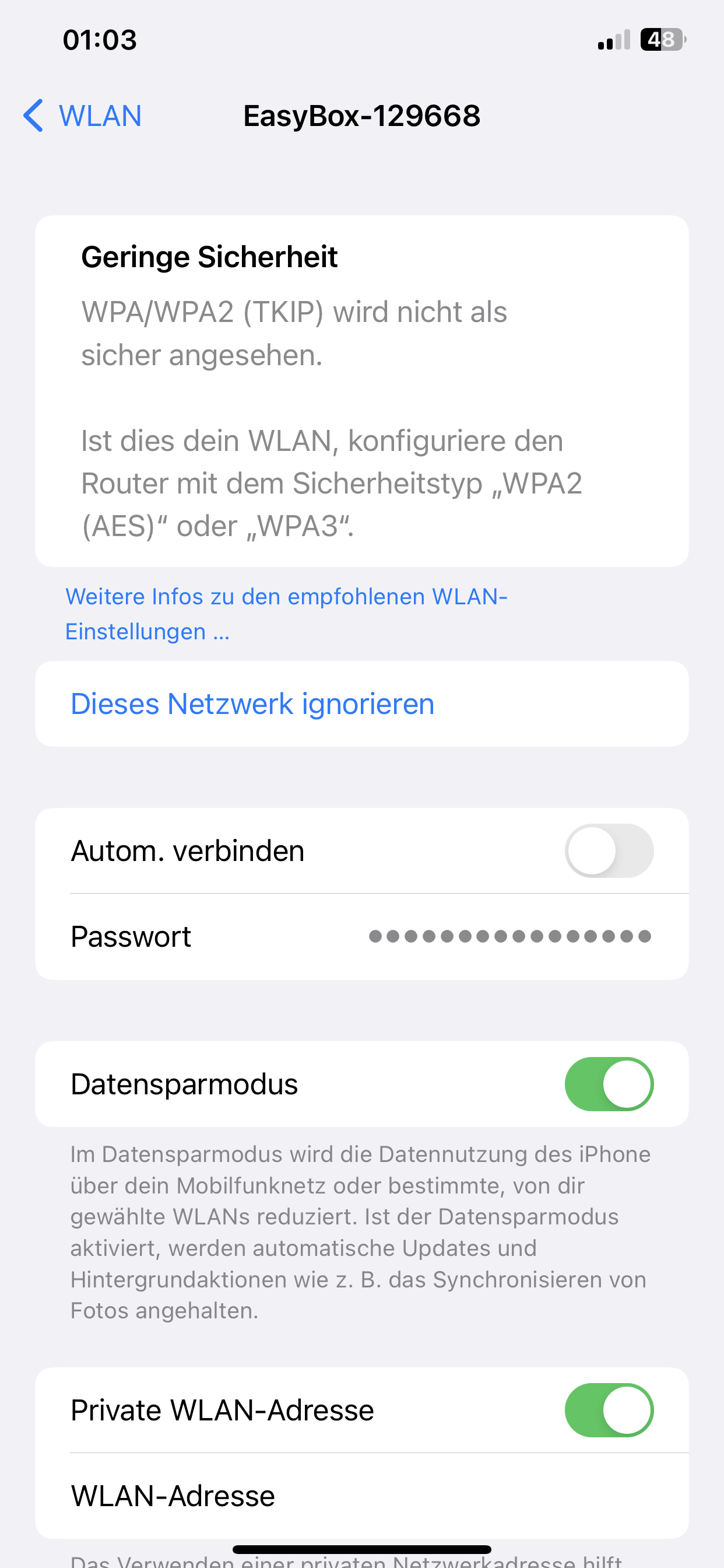Tap Dieses Netzwerk ignorieren

(x=252, y=703)
